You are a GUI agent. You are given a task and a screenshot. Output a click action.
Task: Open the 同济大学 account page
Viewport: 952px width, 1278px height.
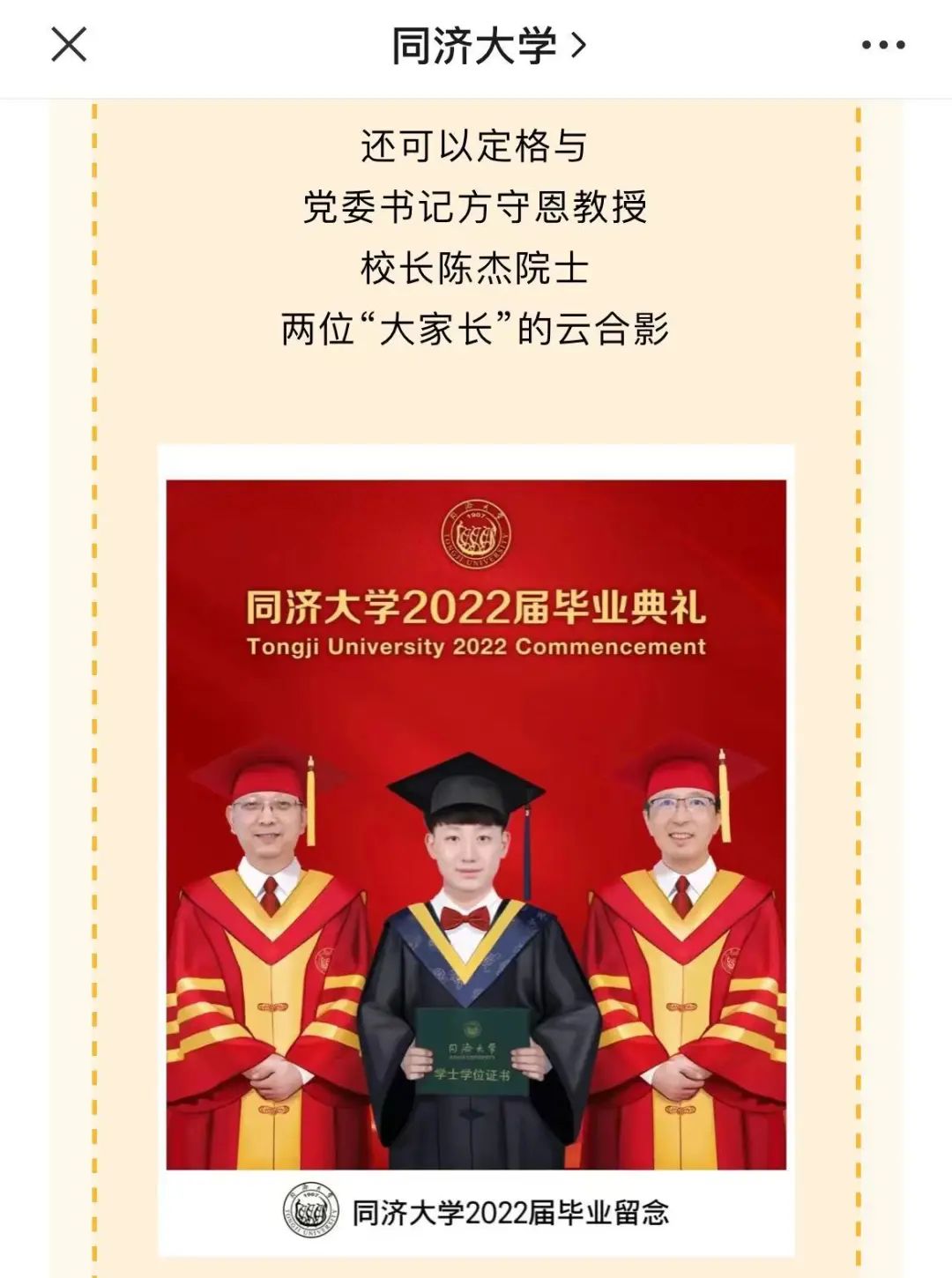pos(487,46)
